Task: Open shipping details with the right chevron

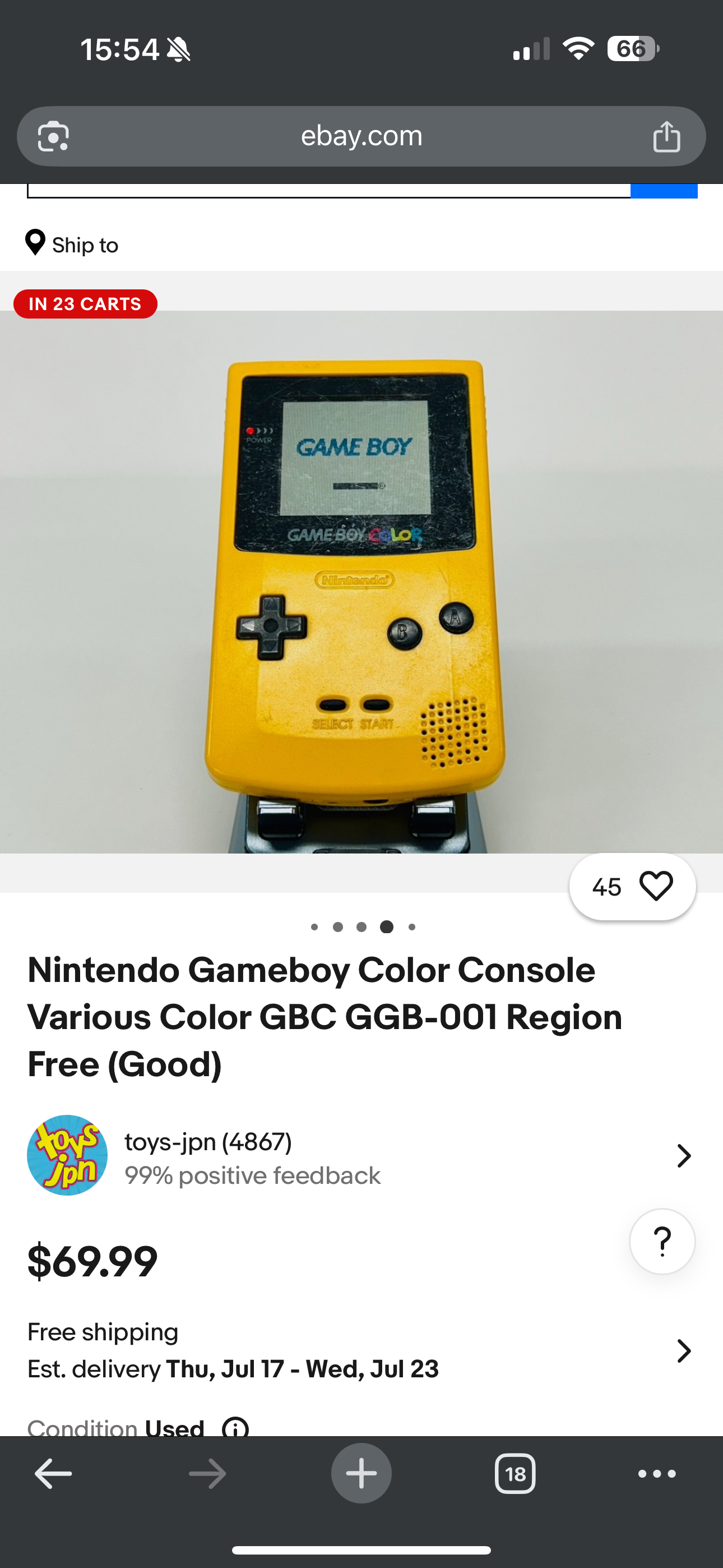Action: pyautogui.click(x=684, y=1351)
